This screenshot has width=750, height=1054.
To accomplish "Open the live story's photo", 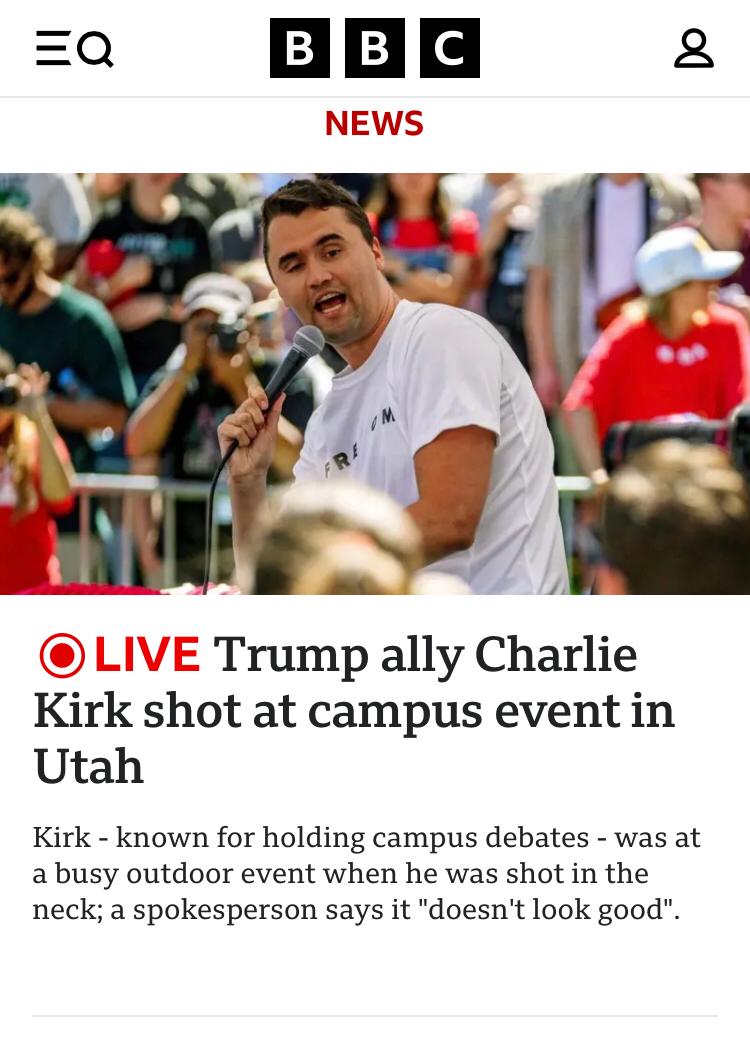I will pos(374,384).
